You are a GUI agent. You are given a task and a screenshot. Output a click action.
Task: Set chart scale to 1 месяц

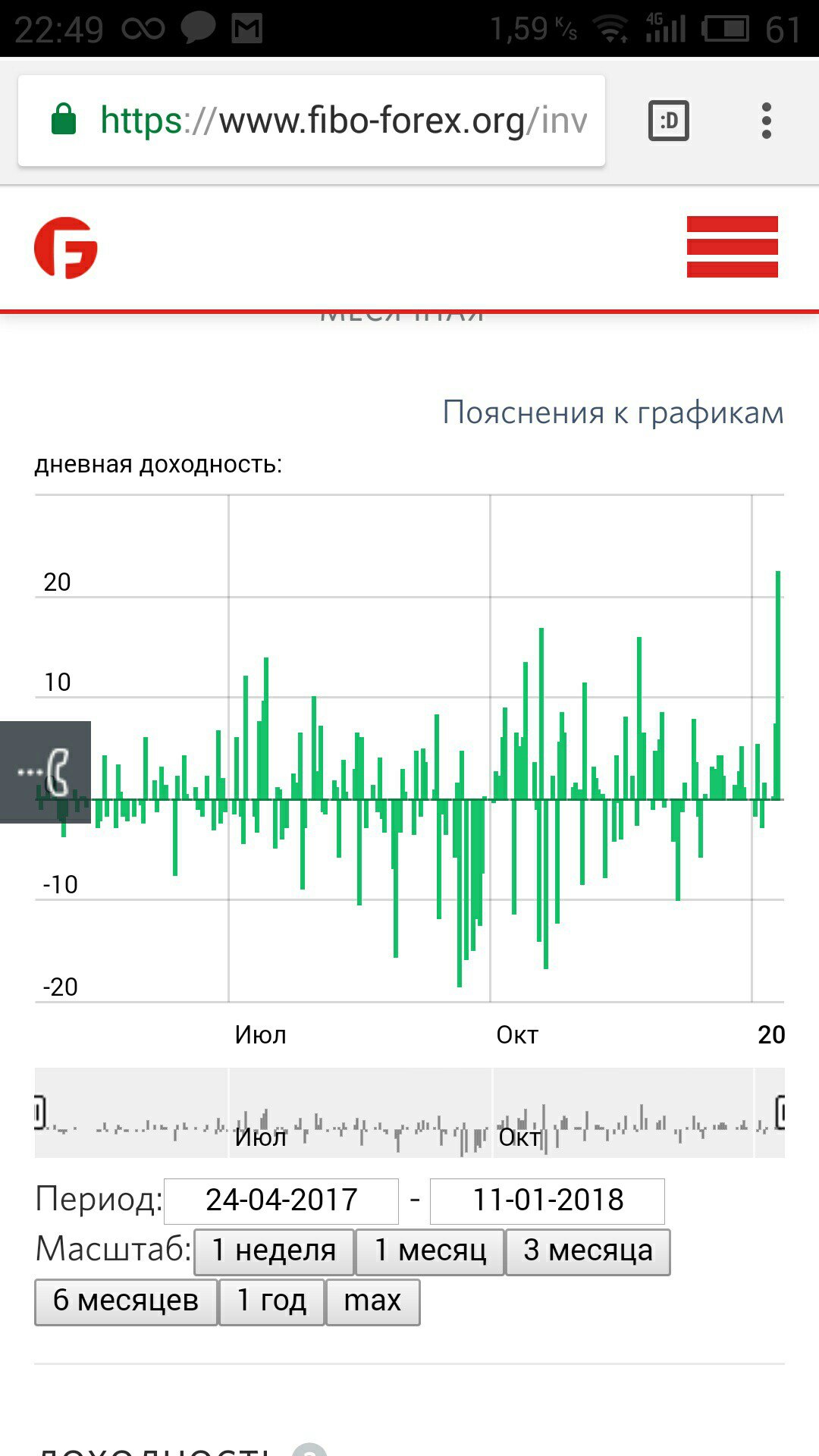pos(430,1252)
